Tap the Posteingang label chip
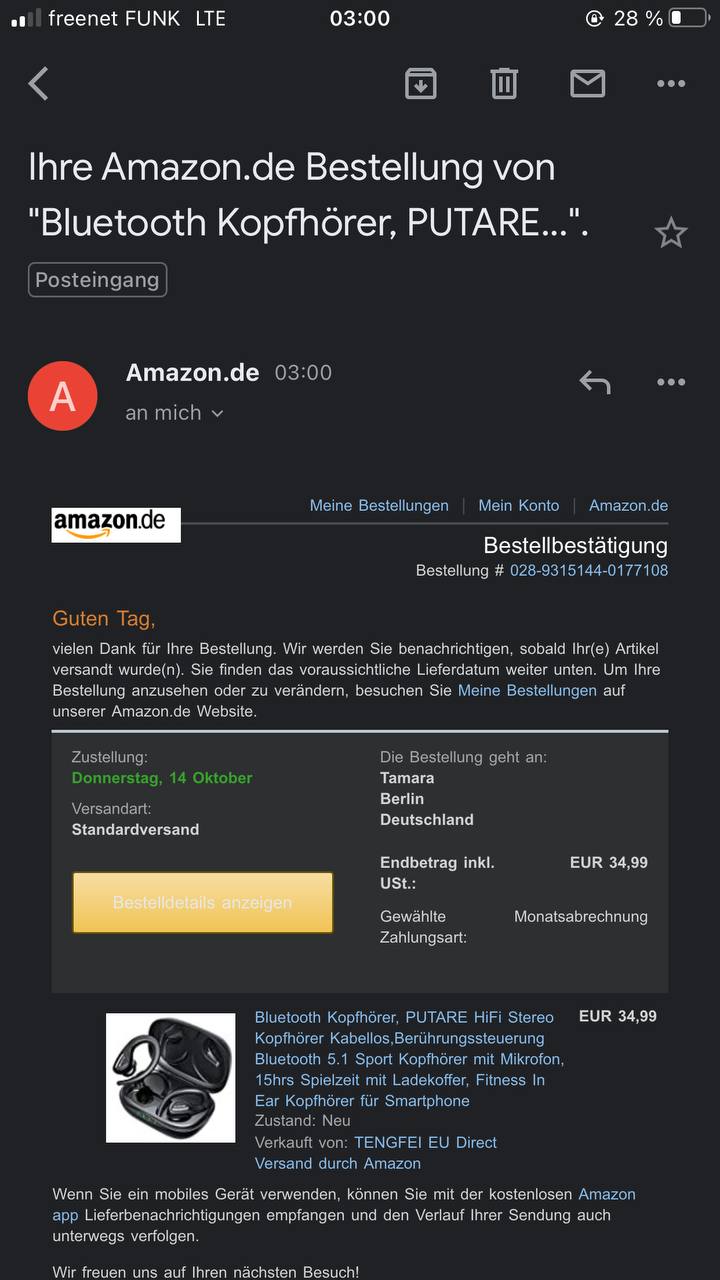This screenshot has width=720, height=1280. 97,280
